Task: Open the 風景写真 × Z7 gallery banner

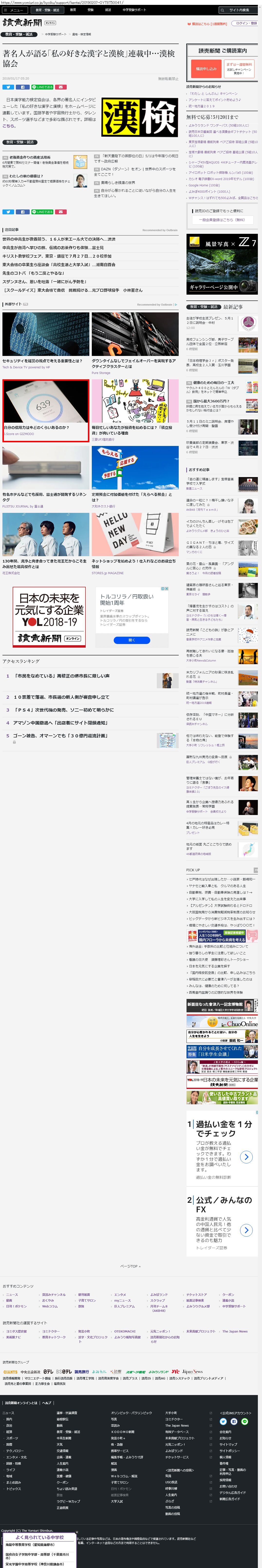Action: coord(222,264)
